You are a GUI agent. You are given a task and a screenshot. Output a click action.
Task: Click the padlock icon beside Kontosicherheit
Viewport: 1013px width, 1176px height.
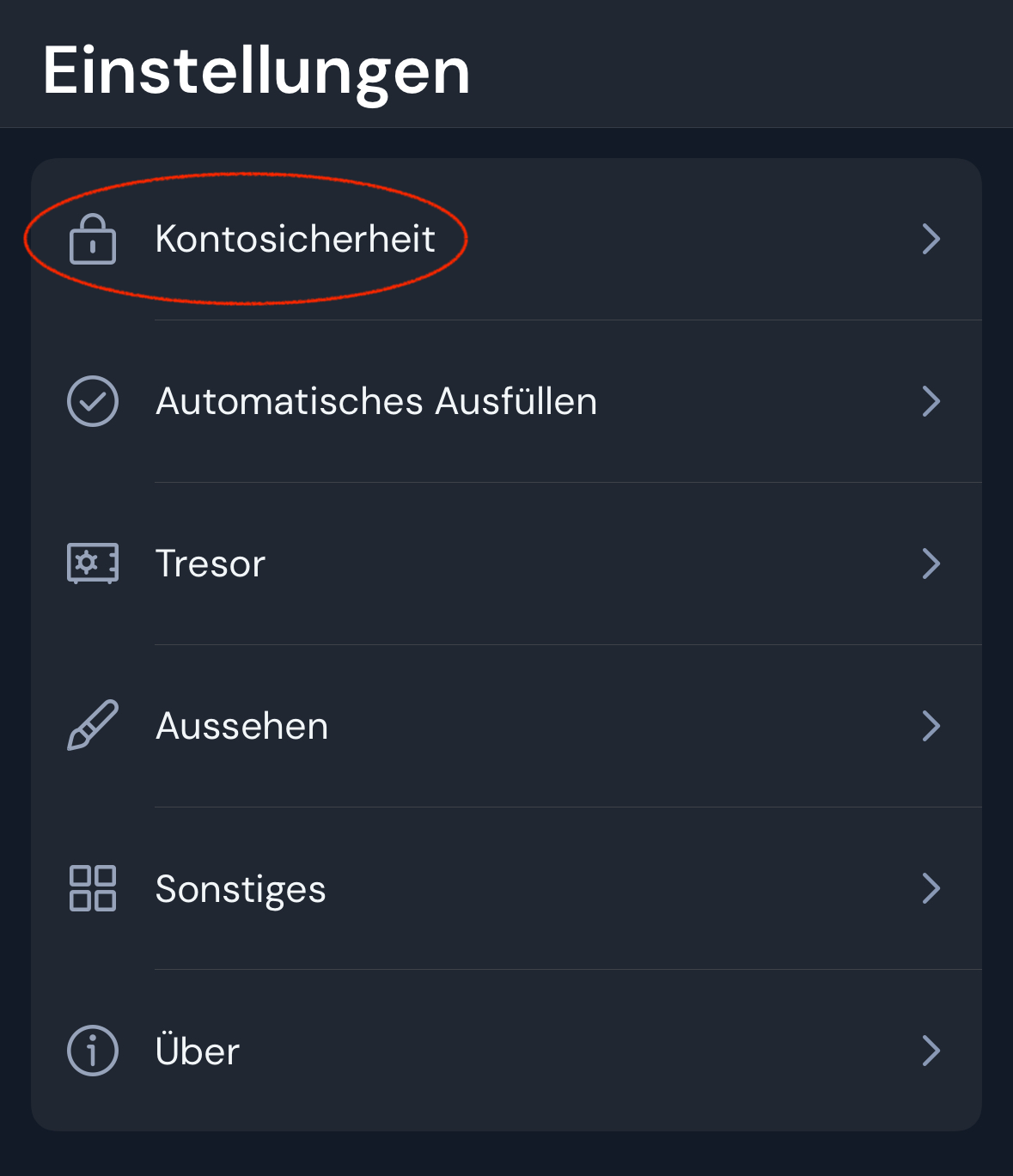(92, 240)
